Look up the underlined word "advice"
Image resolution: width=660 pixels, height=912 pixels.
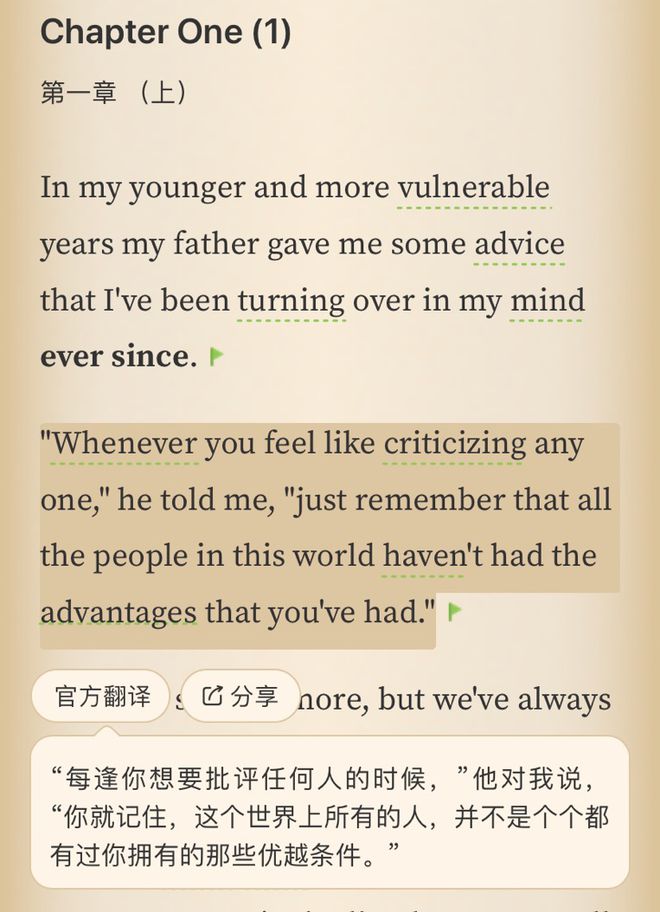(519, 244)
